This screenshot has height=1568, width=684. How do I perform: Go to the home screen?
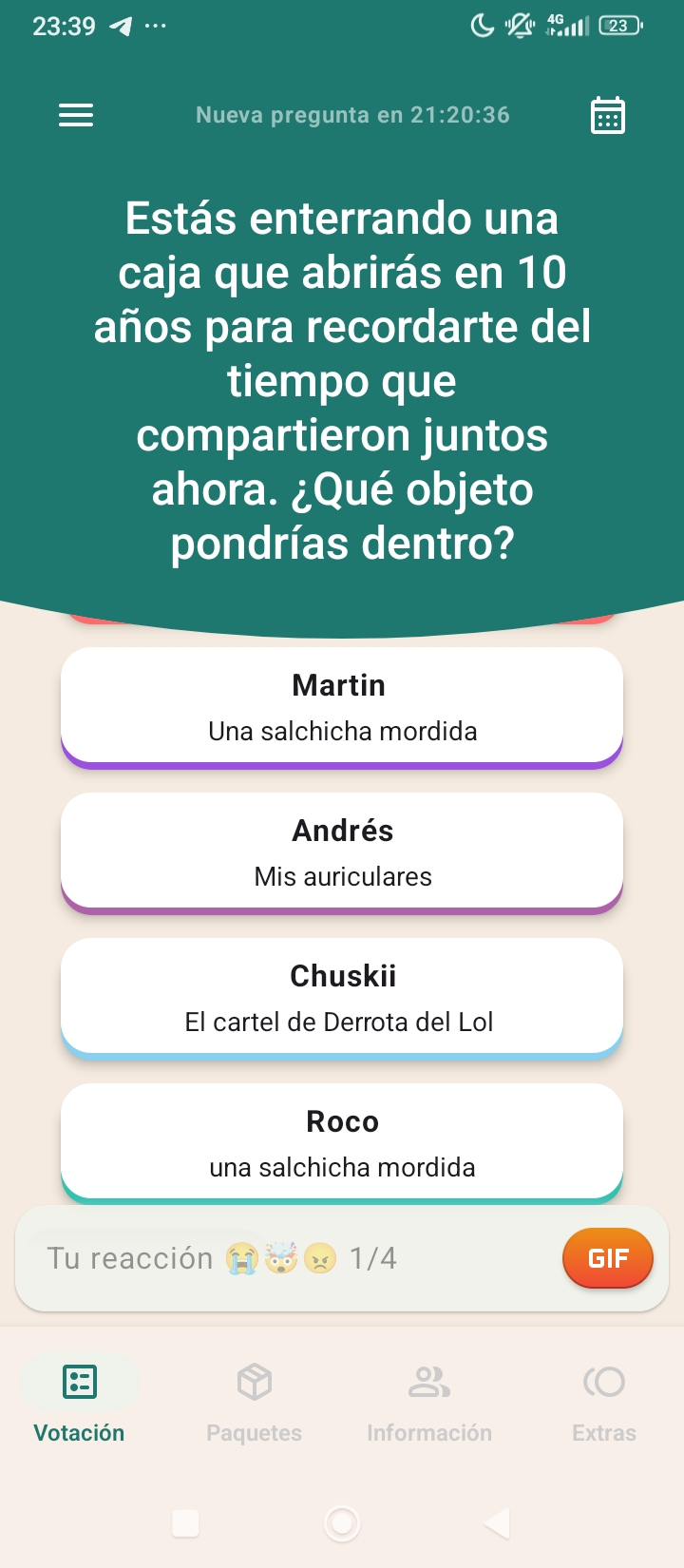point(342,1523)
